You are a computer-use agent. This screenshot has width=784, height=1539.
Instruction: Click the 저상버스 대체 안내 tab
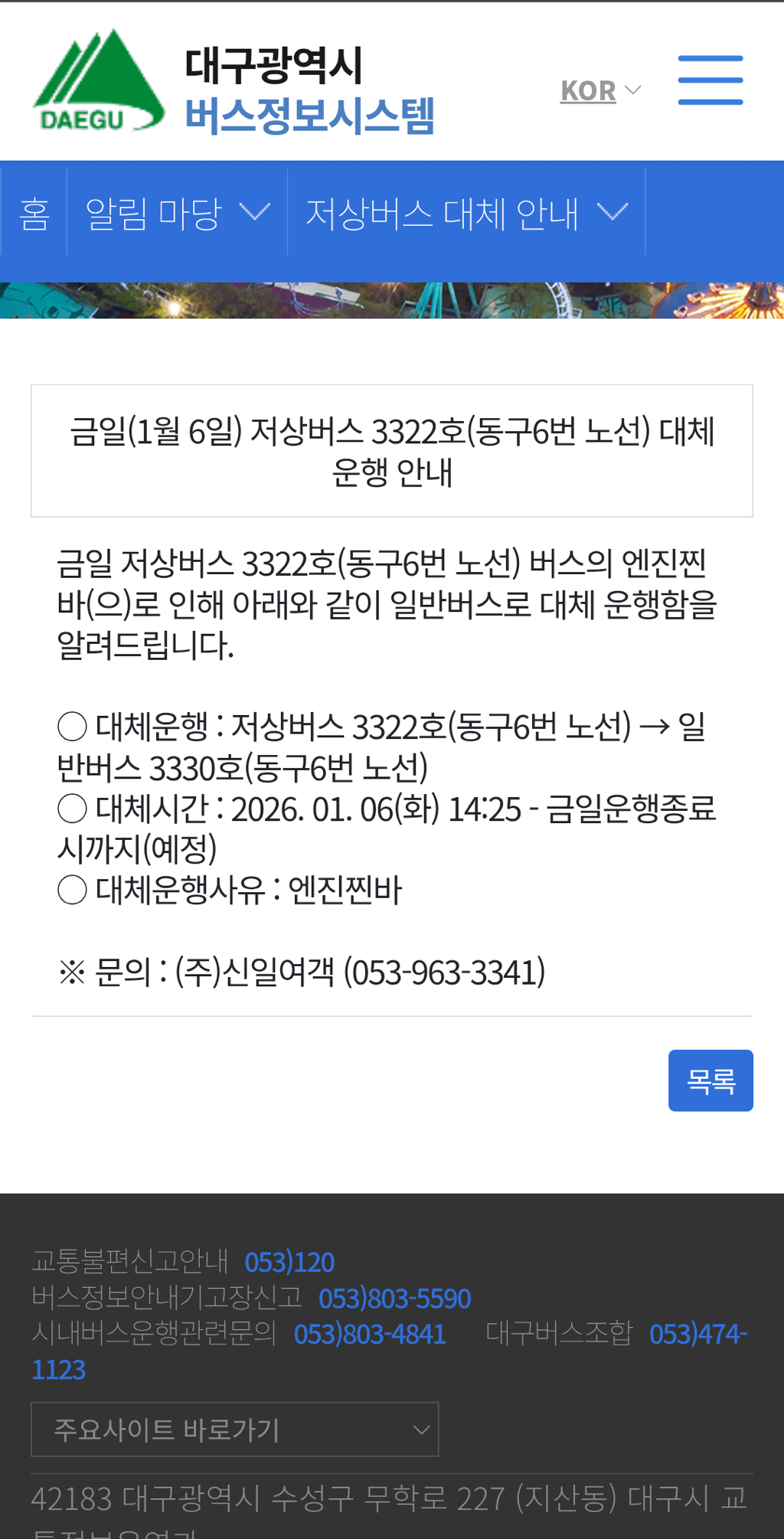click(x=442, y=214)
